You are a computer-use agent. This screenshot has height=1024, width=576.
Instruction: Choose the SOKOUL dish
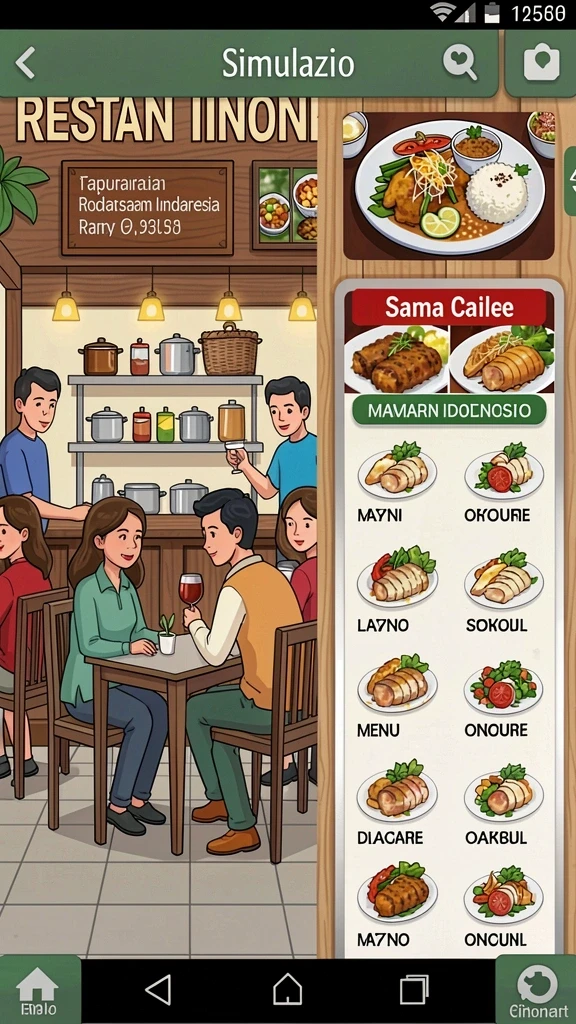504,589
